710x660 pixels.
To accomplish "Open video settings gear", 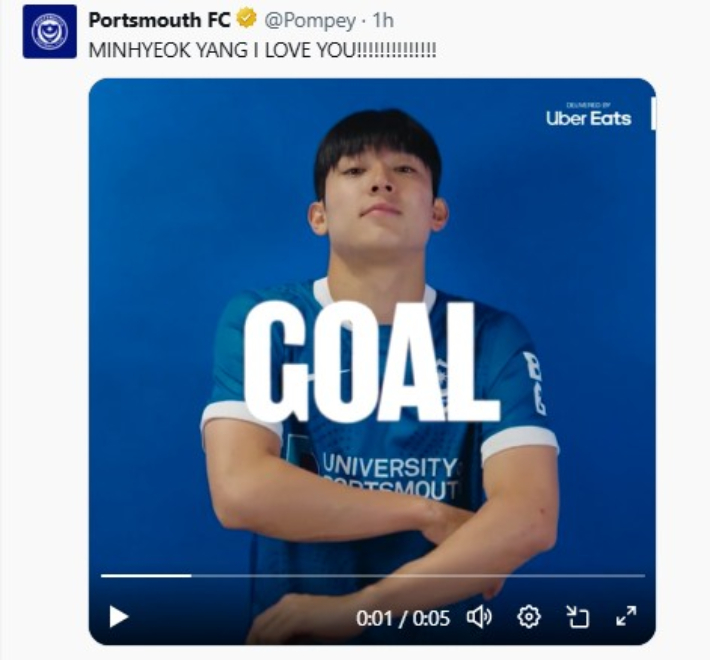I will (x=529, y=617).
